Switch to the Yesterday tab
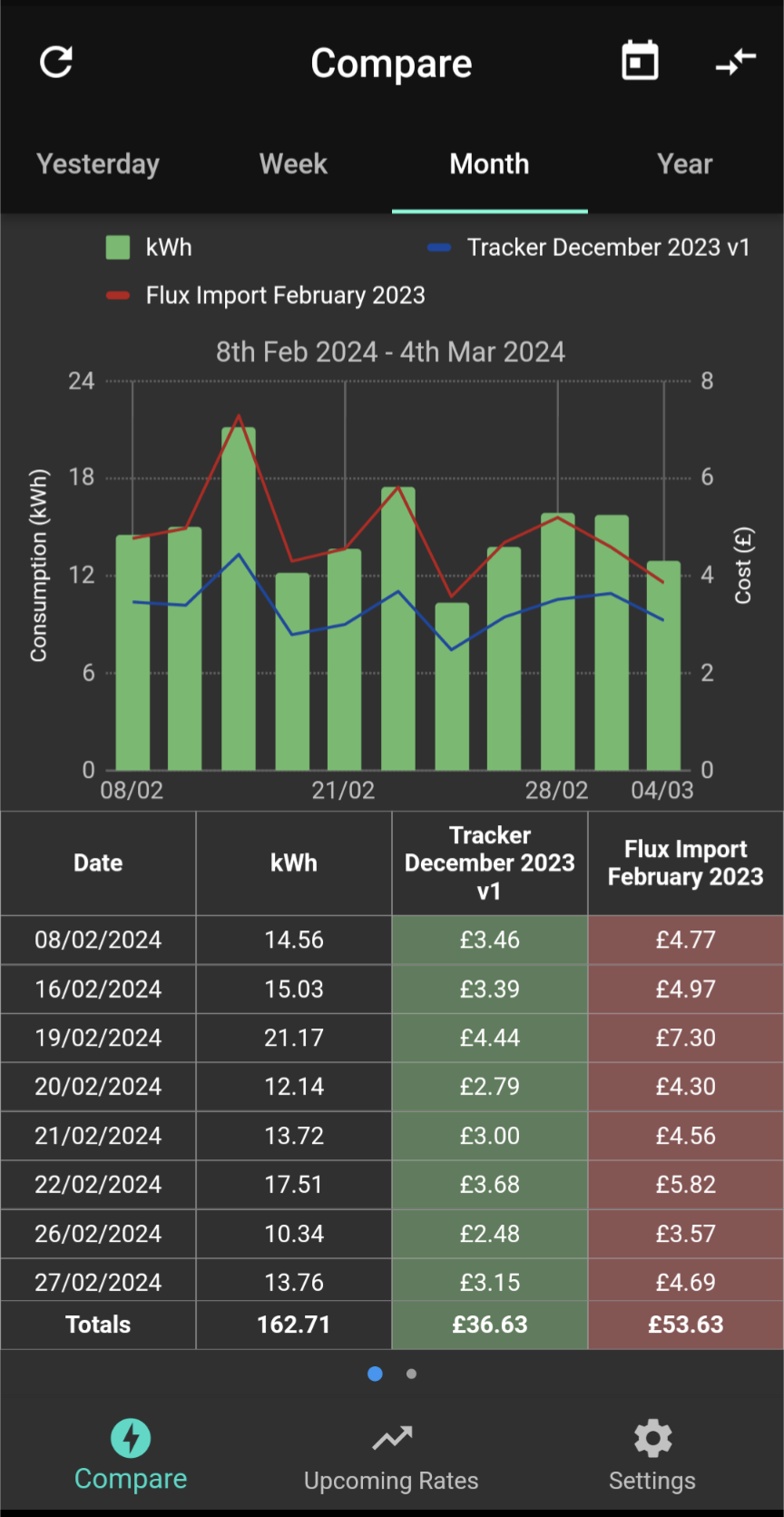This screenshot has height=1517, width=784. coord(98,164)
